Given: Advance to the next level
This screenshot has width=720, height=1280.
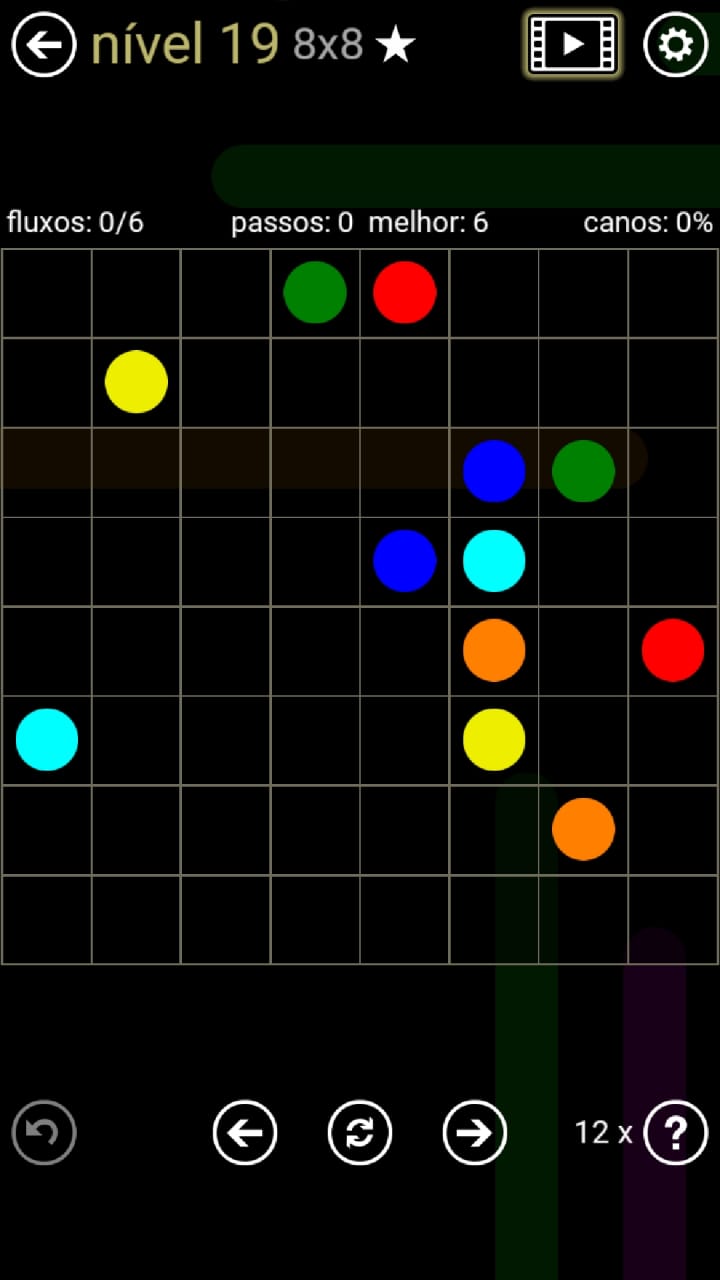Looking at the screenshot, I should click(x=475, y=1133).
